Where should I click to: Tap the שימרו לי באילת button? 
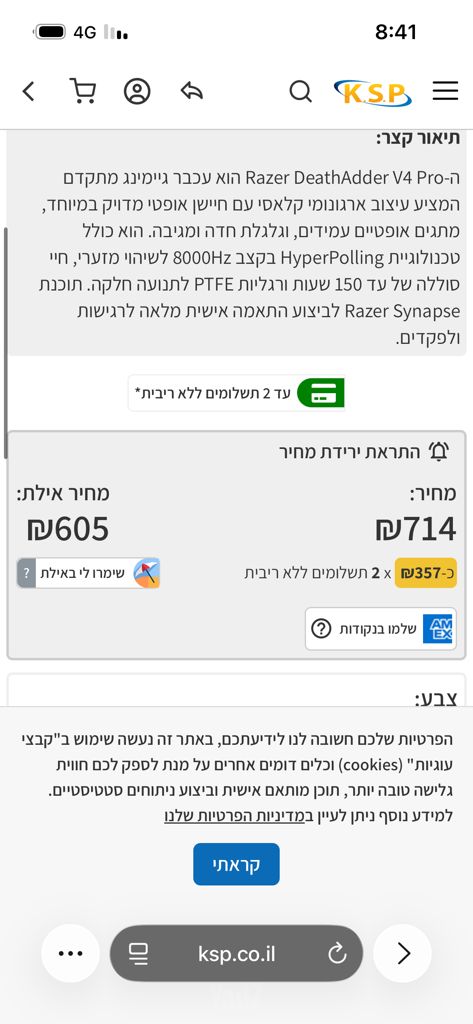point(88,573)
